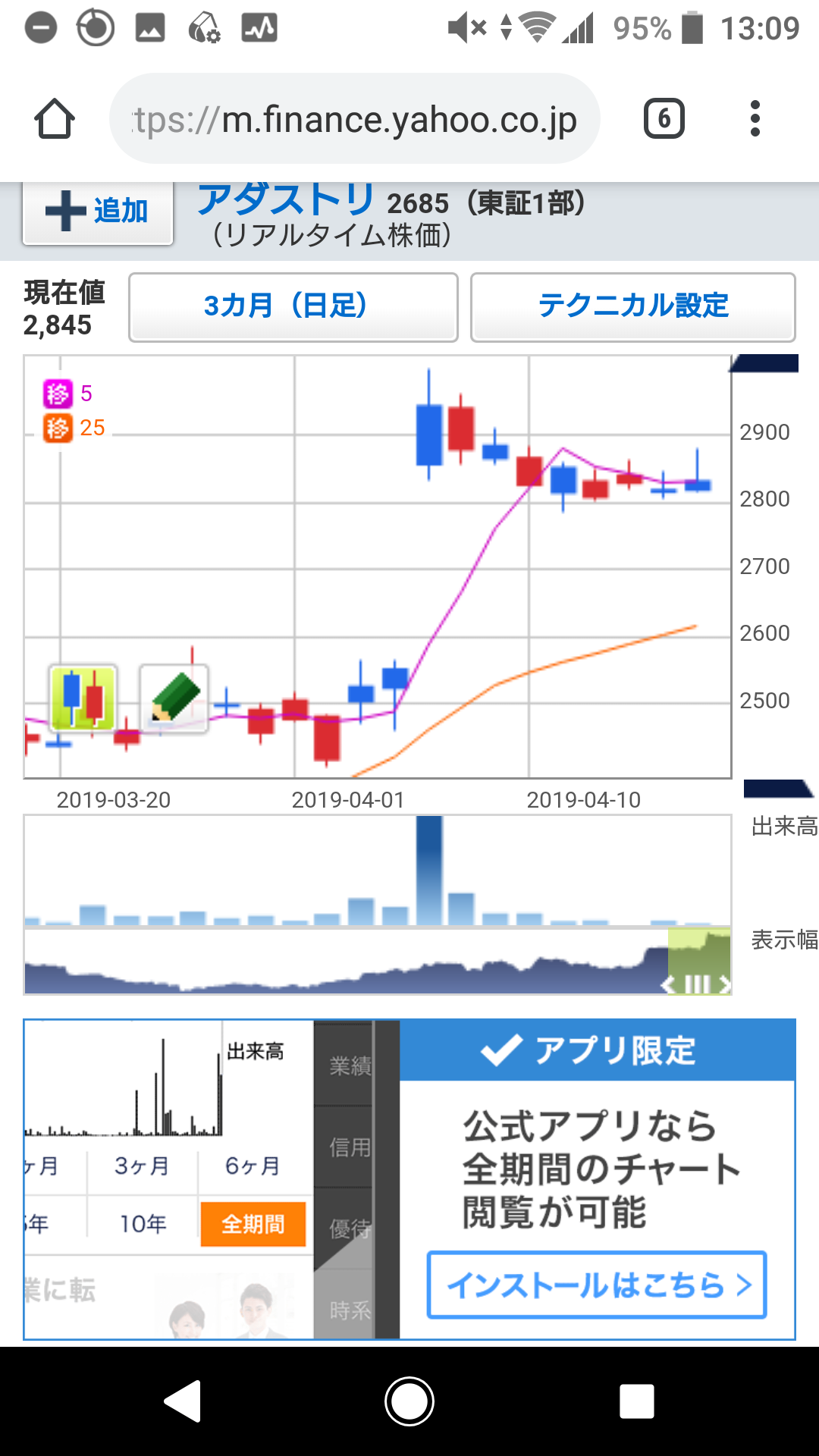This screenshot has height=1456, width=819.
Task: Open the アダストリア stock name link
Action: (285, 200)
